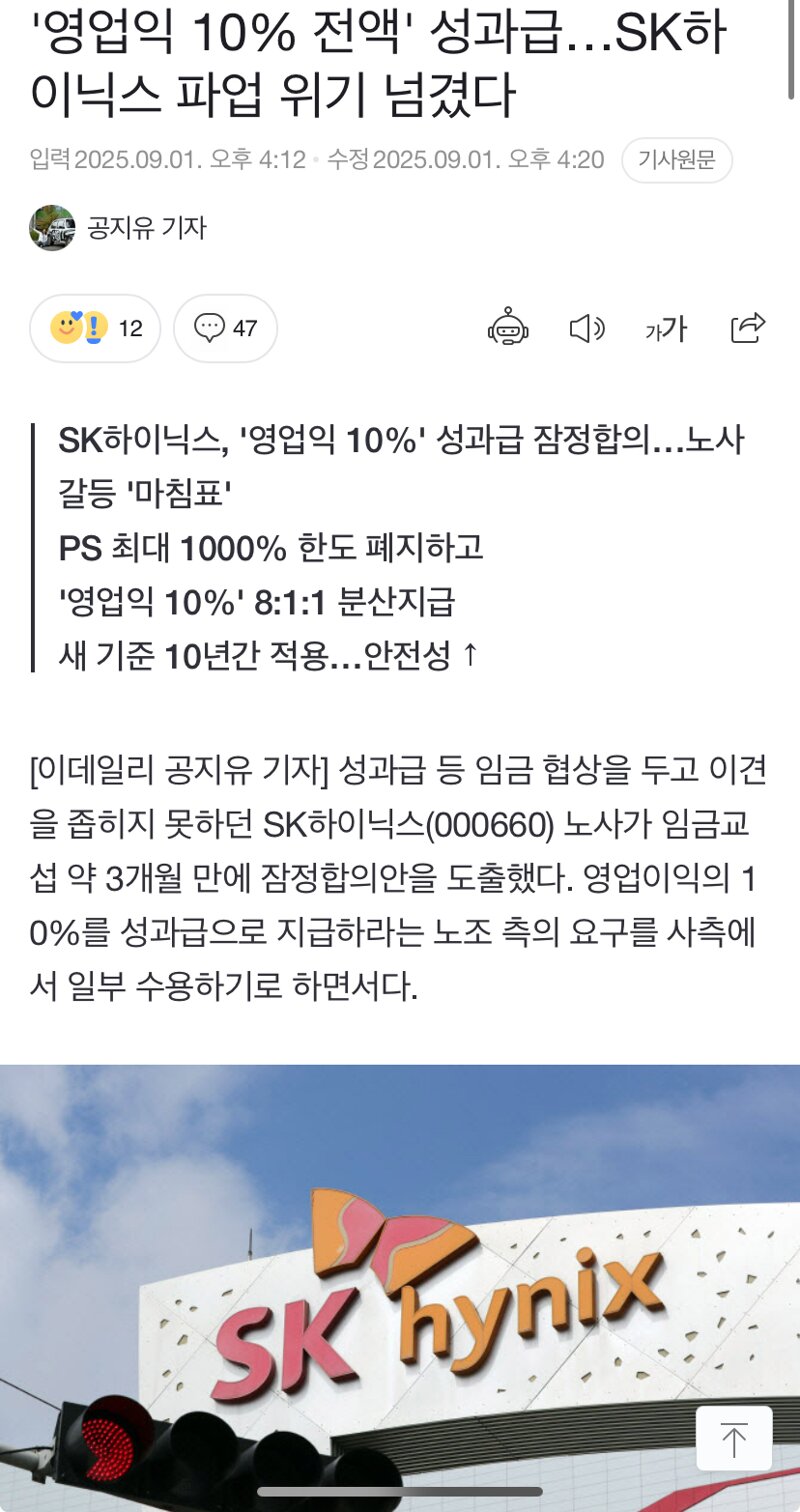The height and width of the screenshot is (1512, 800).
Task: Open the comments button showing 47
Action: (x=225, y=328)
